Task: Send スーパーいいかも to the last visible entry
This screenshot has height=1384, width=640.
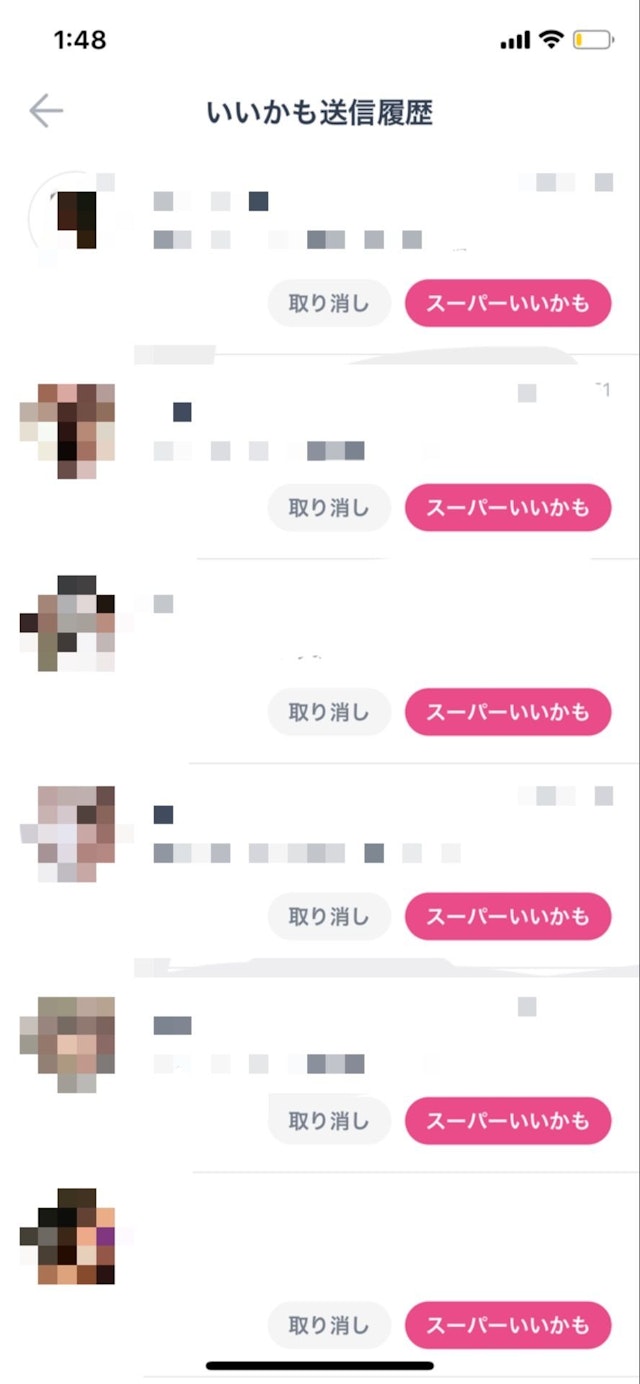Action: pos(507,1325)
